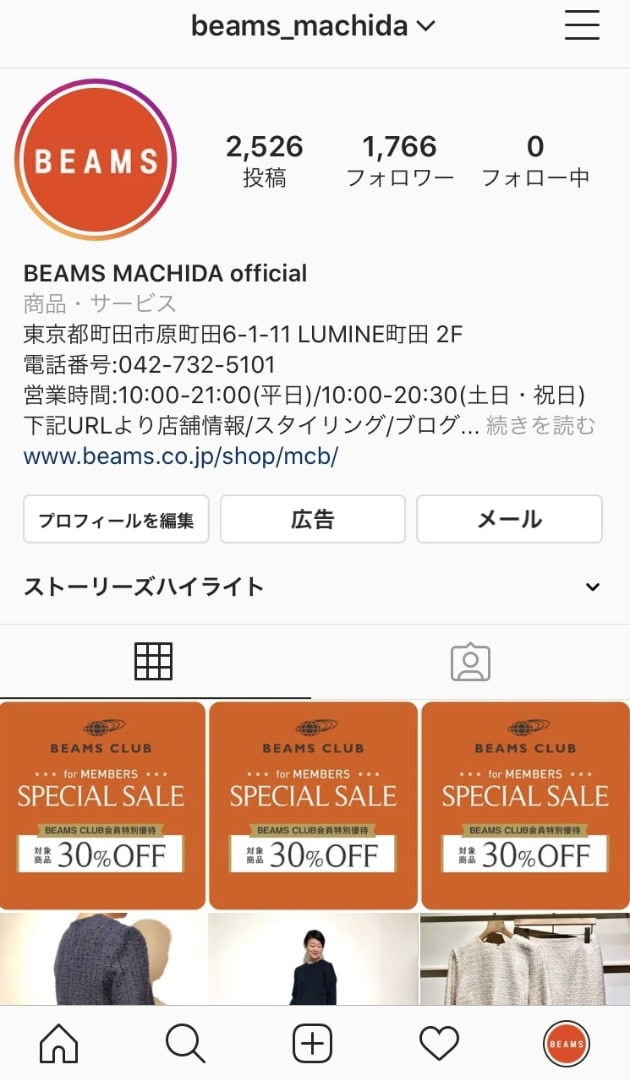
Task: Open the navy tweed jacket post
Action: [102, 959]
